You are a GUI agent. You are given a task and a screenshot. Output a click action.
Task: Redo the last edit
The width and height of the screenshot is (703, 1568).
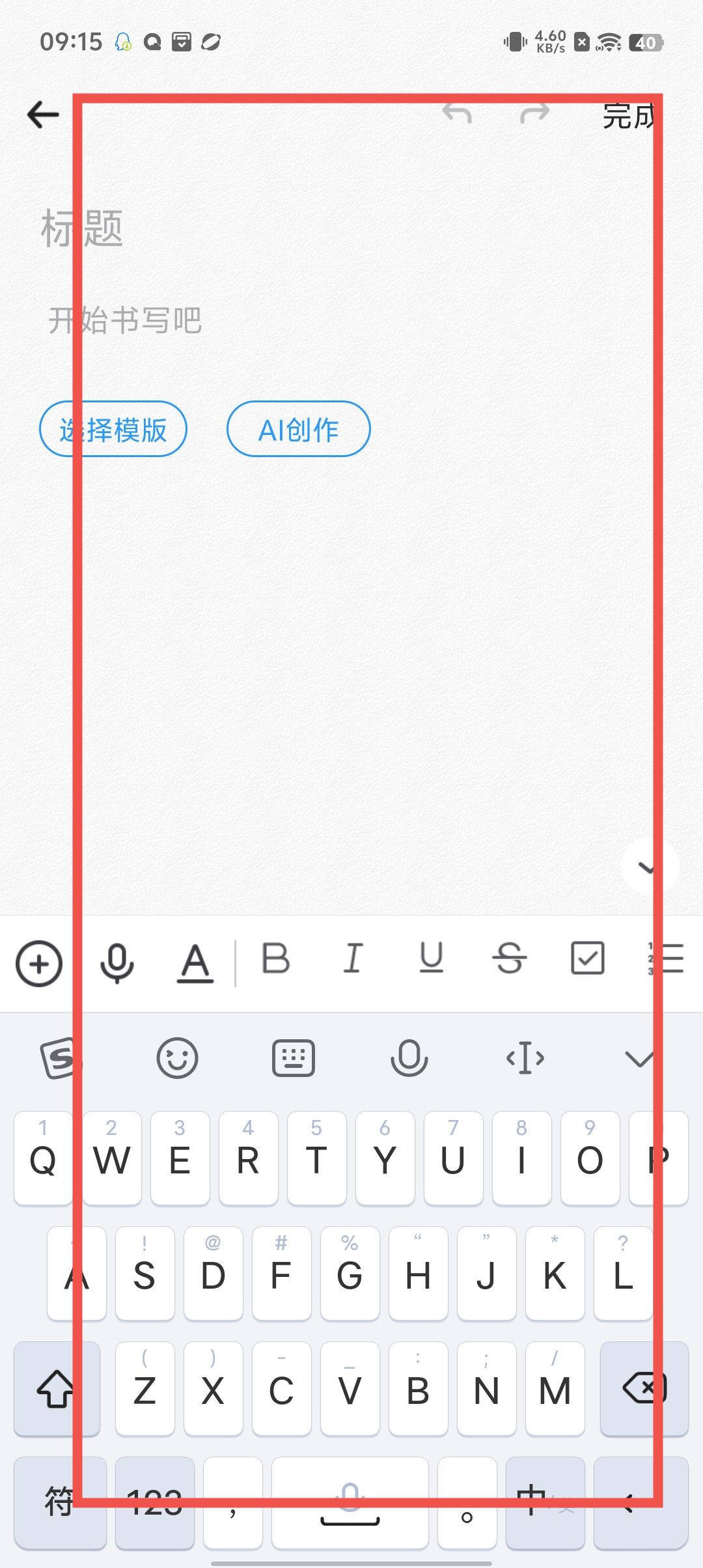pyautogui.click(x=534, y=114)
